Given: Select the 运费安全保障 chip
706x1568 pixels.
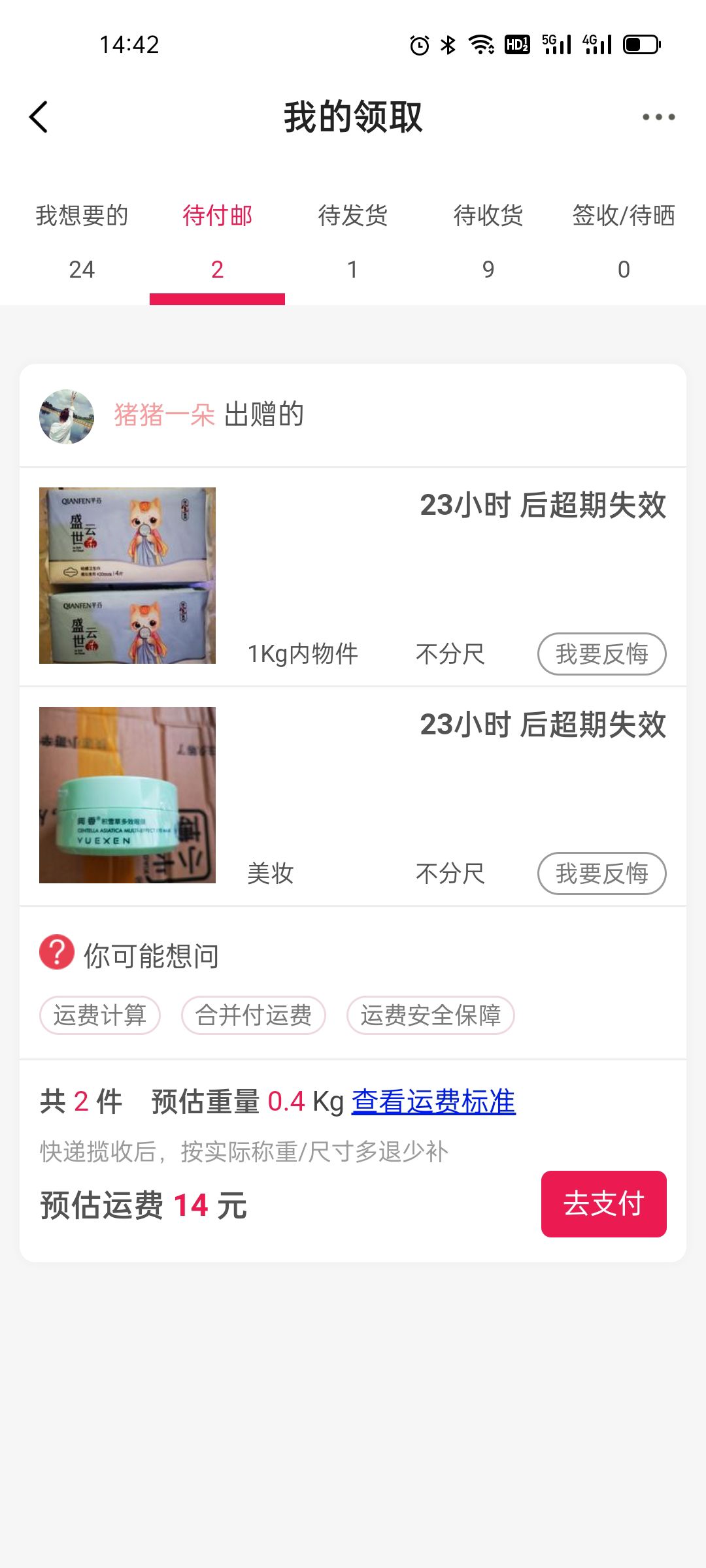Looking at the screenshot, I should click(431, 1015).
